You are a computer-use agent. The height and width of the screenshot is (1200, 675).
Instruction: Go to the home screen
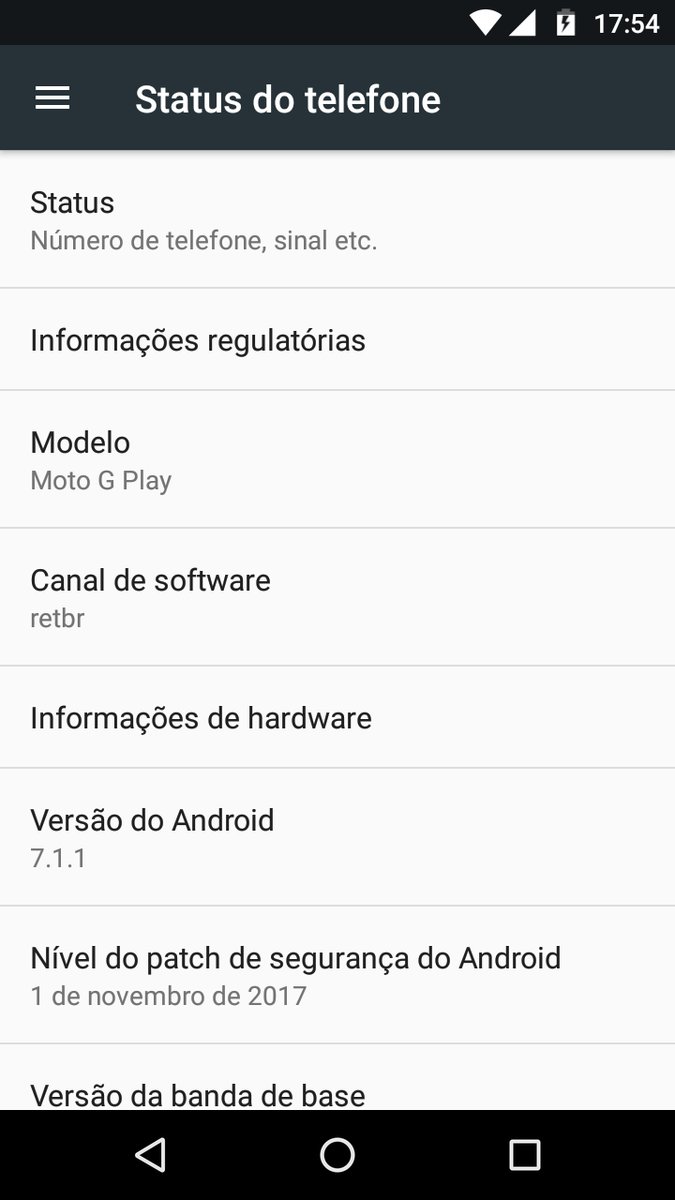point(337,1155)
